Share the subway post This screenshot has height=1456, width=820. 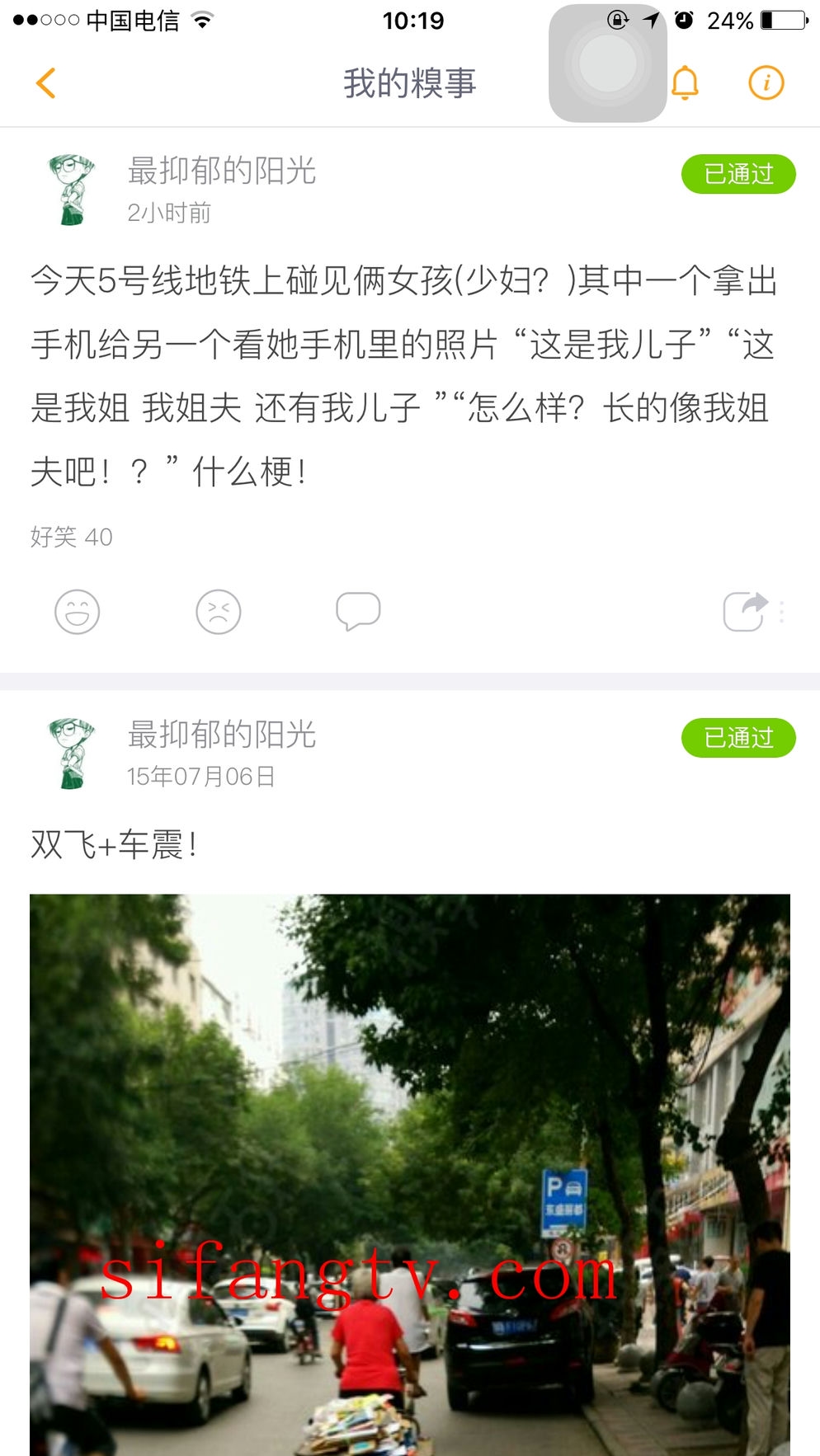pos(745,612)
